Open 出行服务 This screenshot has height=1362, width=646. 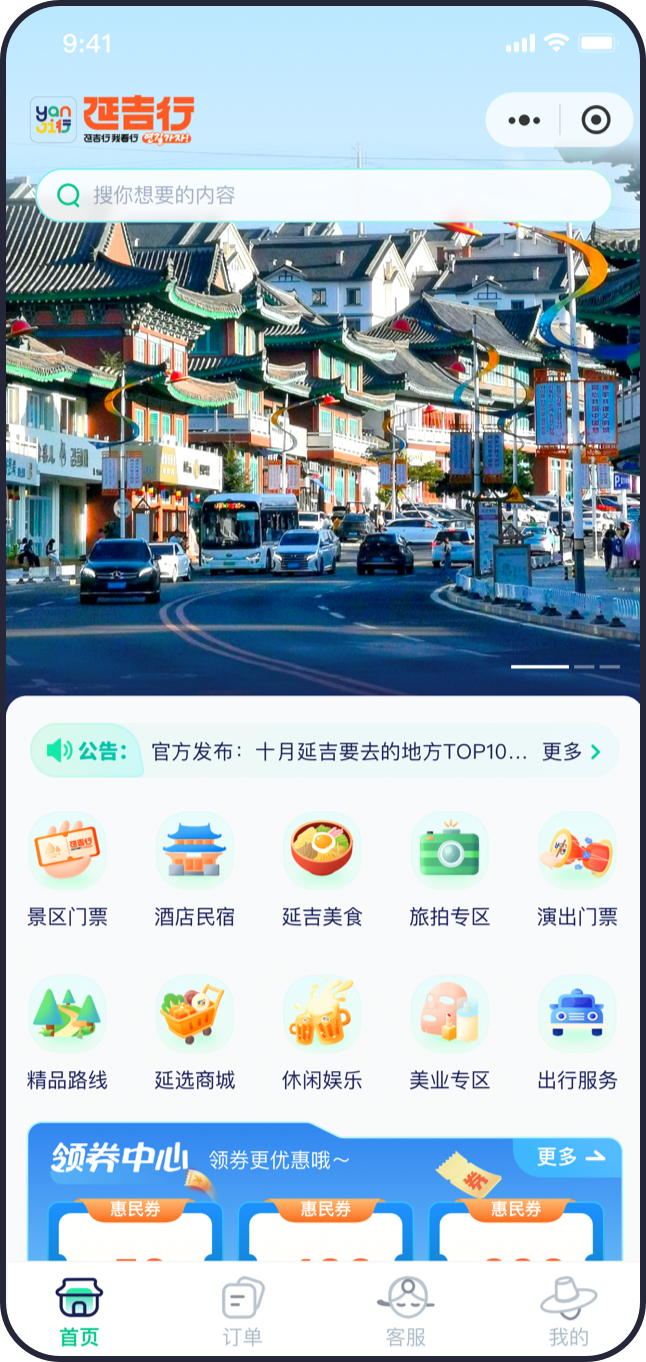[x=577, y=1033]
